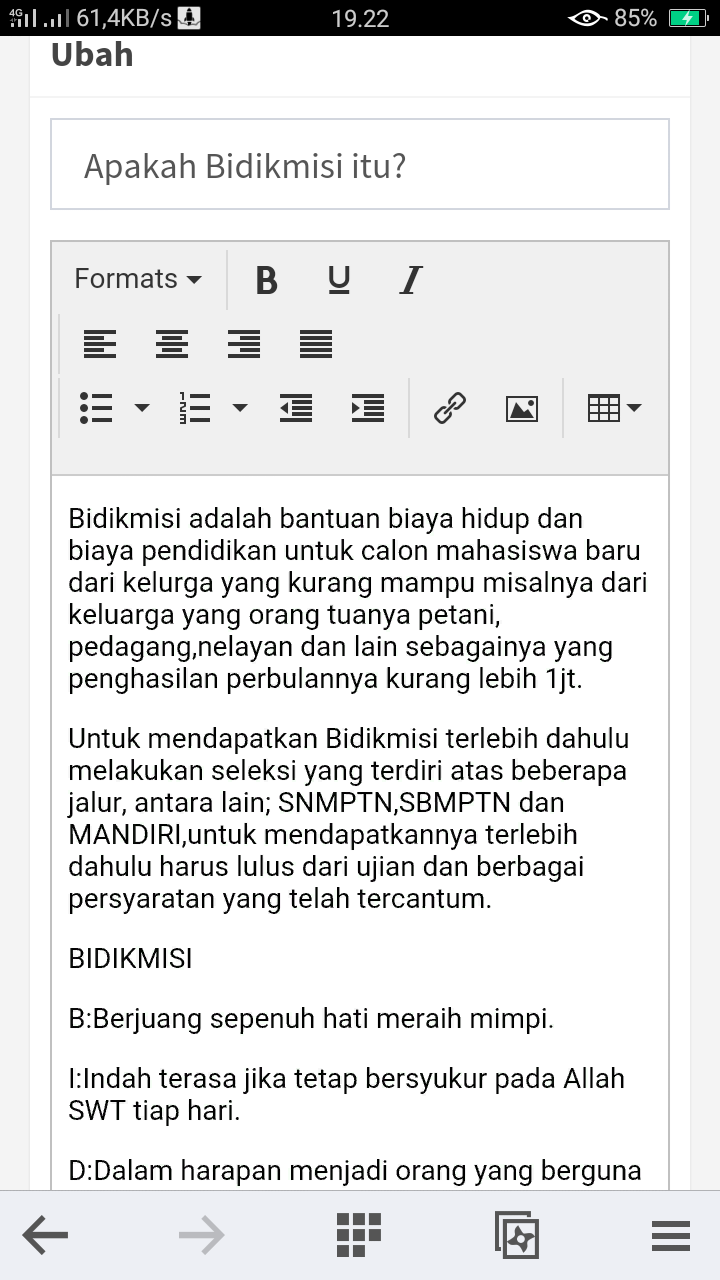The height and width of the screenshot is (1280, 720).
Task: Decrease the paragraph indent
Action: (296, 408)
